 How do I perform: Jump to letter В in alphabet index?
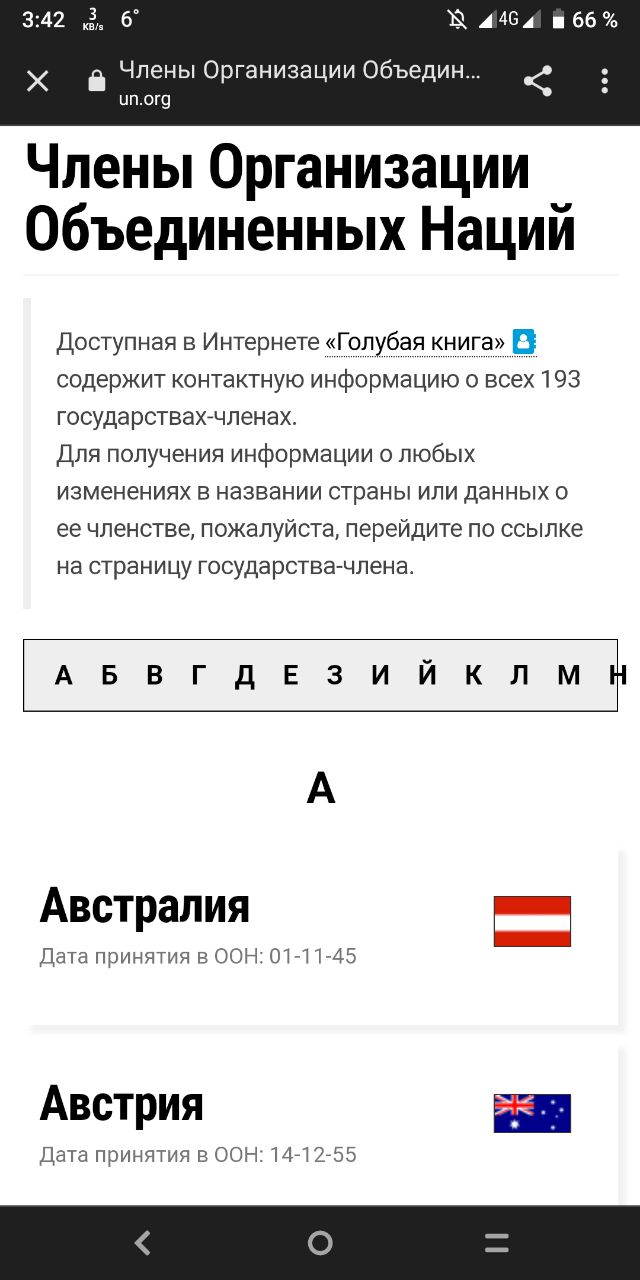(154, 676)
